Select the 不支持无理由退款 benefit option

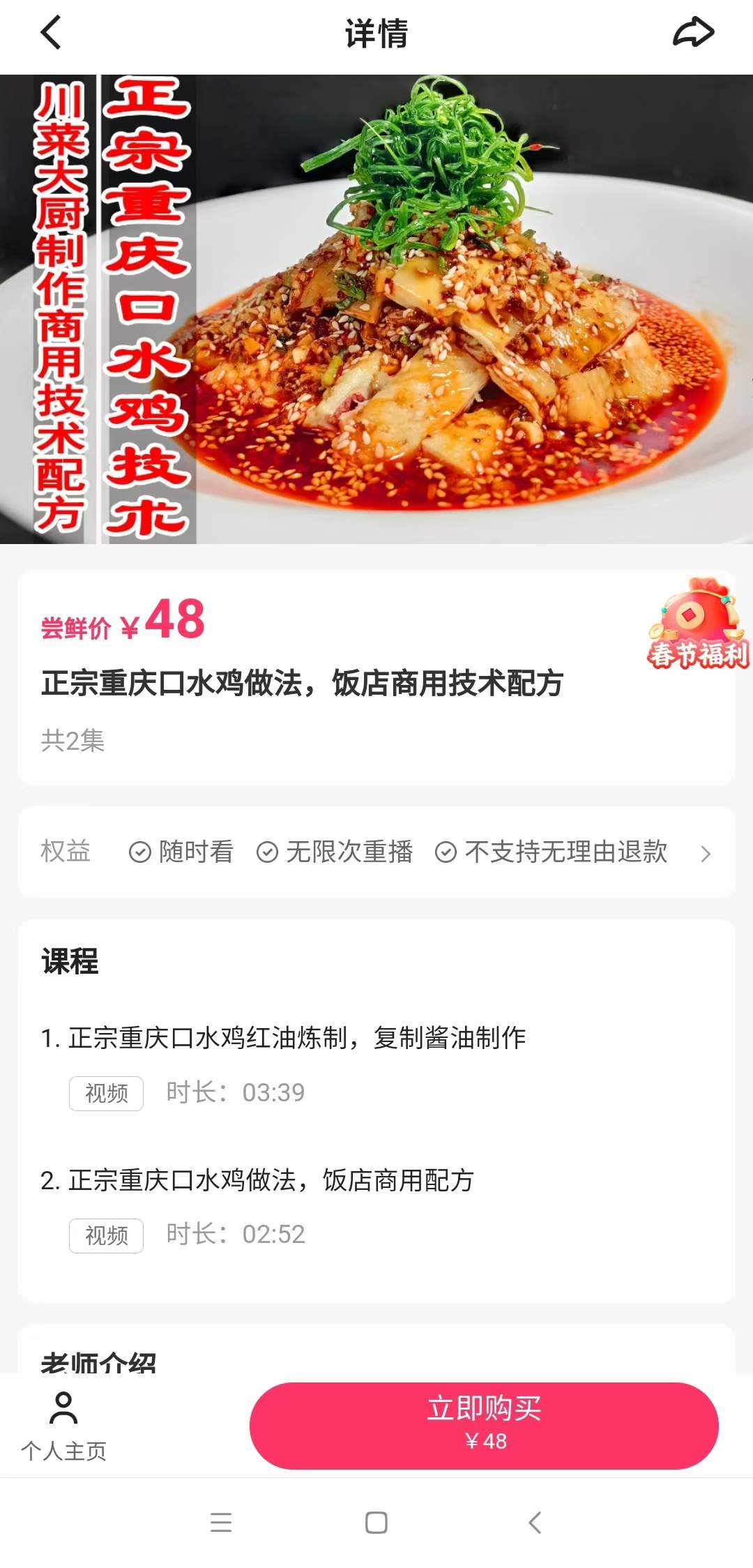pos(565,852)
